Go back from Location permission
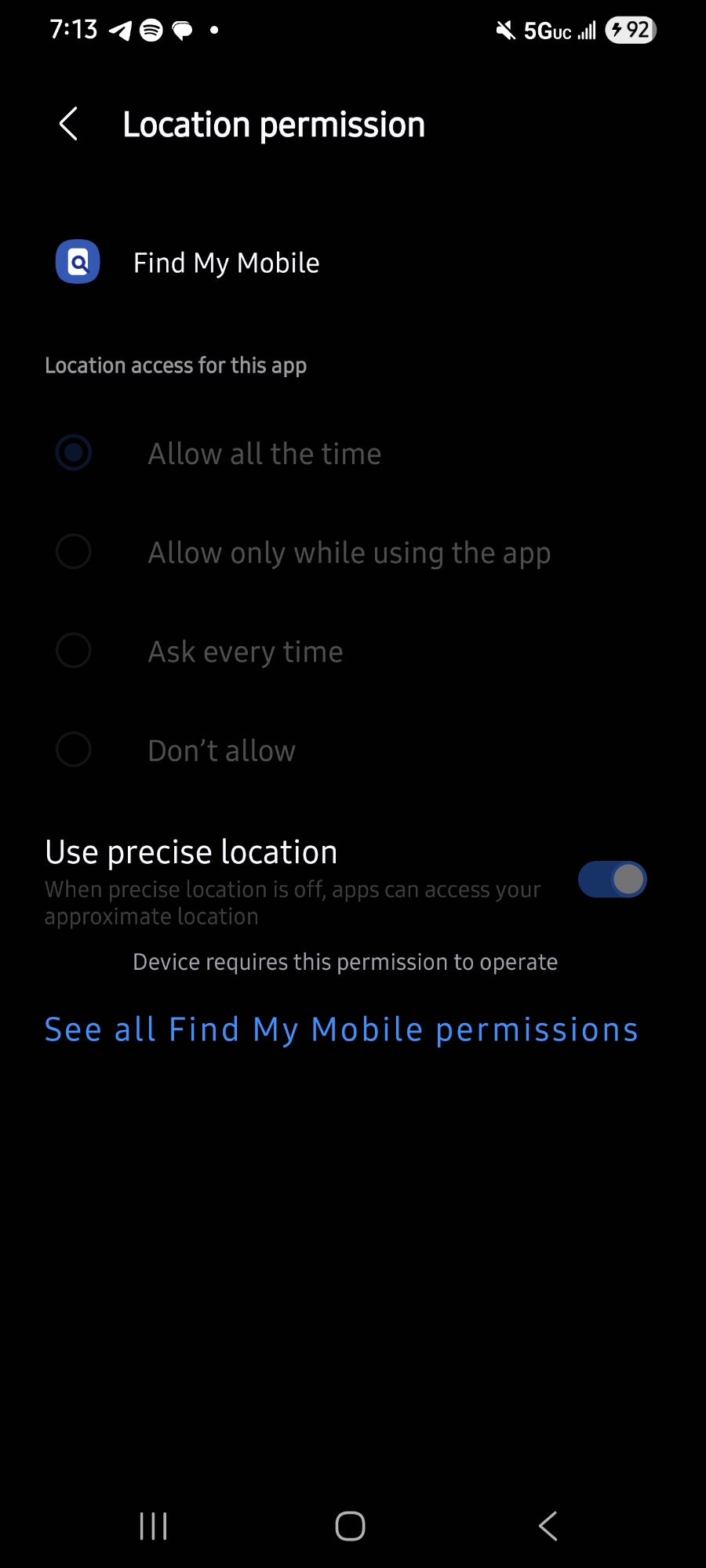706x1568 pixels. pos(68,125)
